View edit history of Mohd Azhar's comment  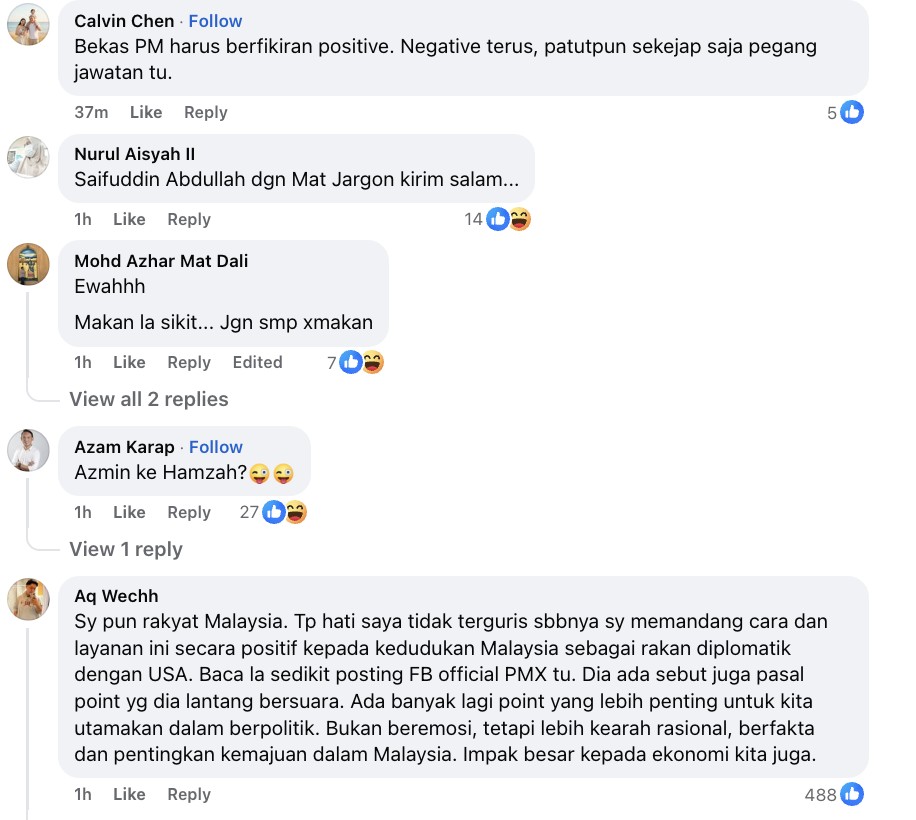257,362
